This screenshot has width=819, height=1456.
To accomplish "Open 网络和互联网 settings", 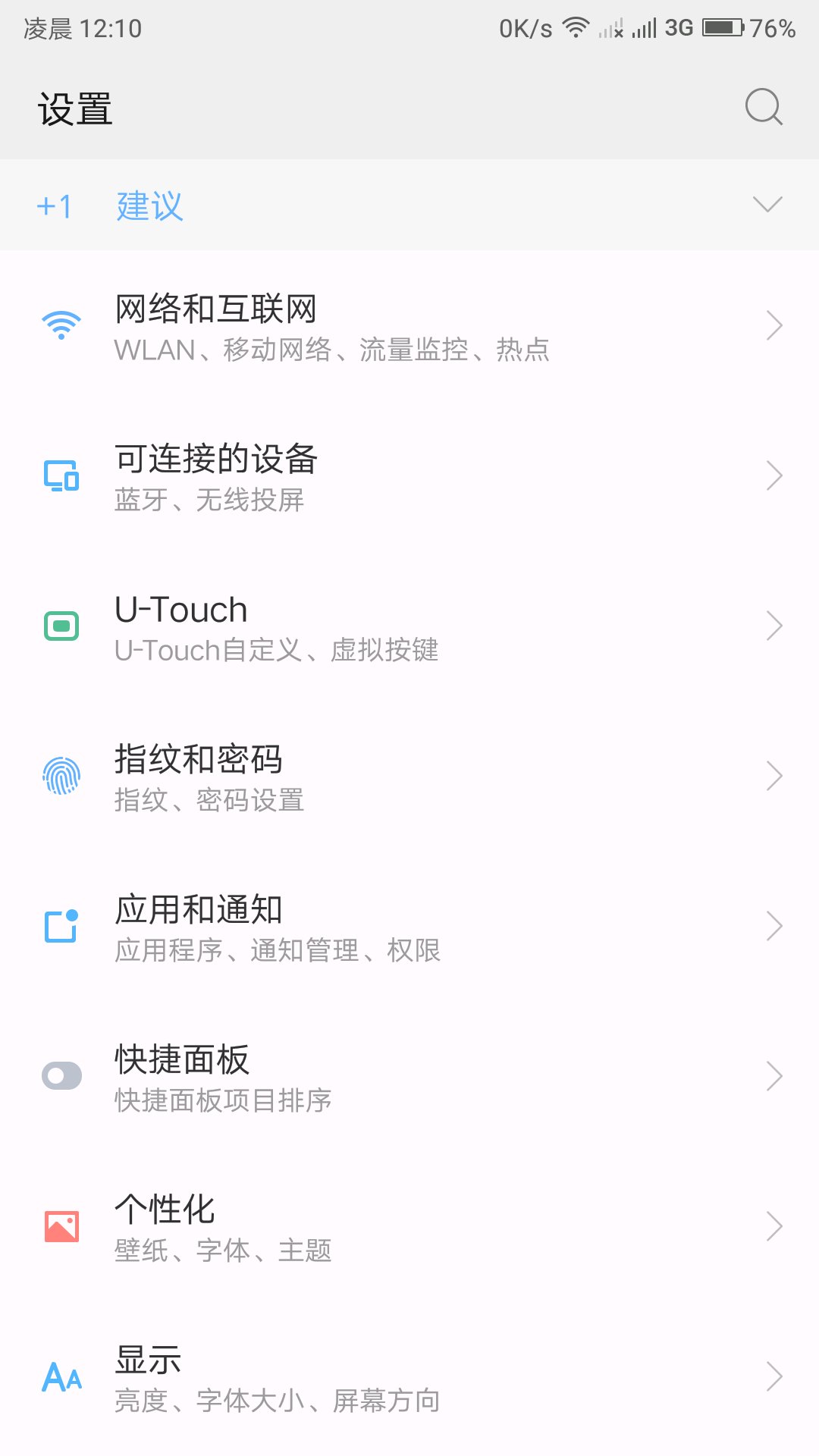I will (409, 326).
